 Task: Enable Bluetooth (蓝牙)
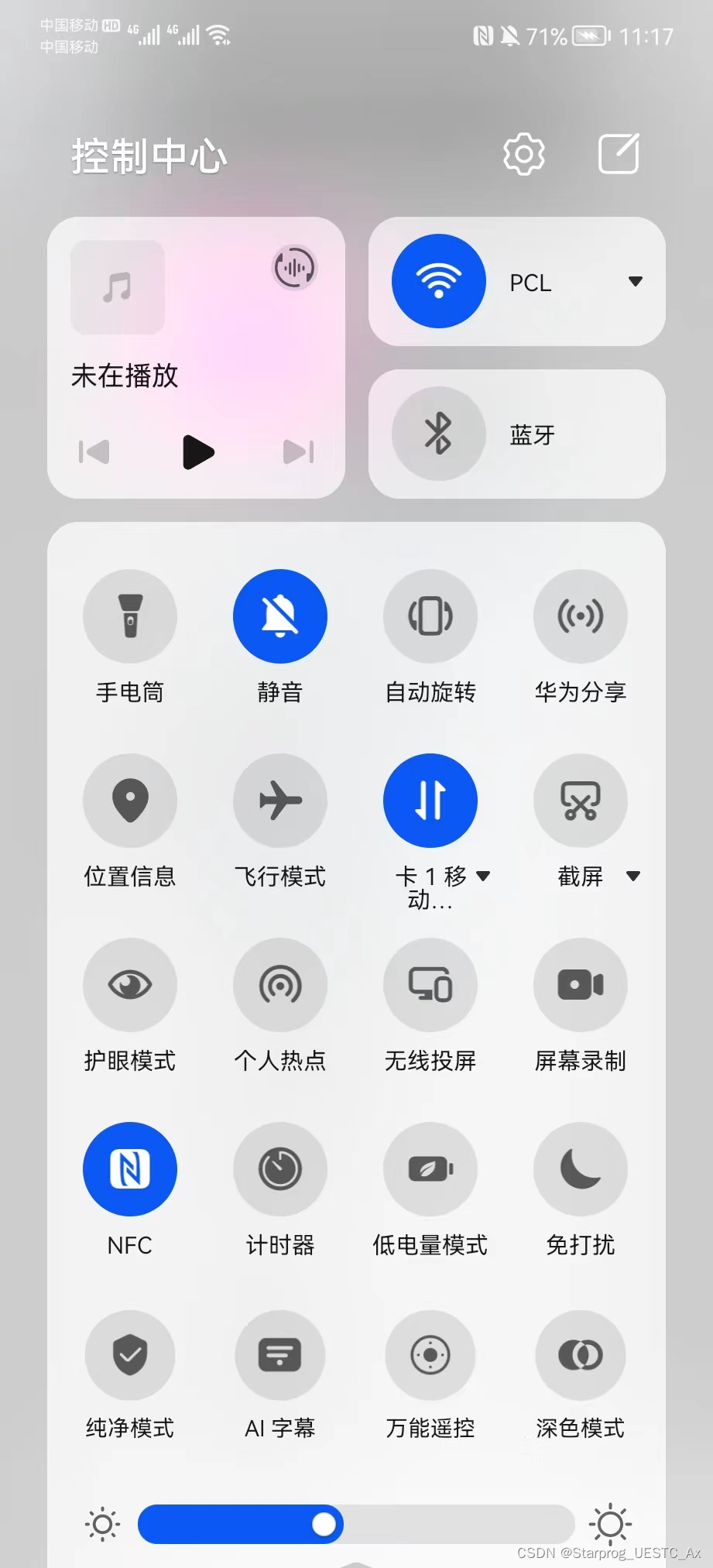pyautogui.click(x=439, y=434)
